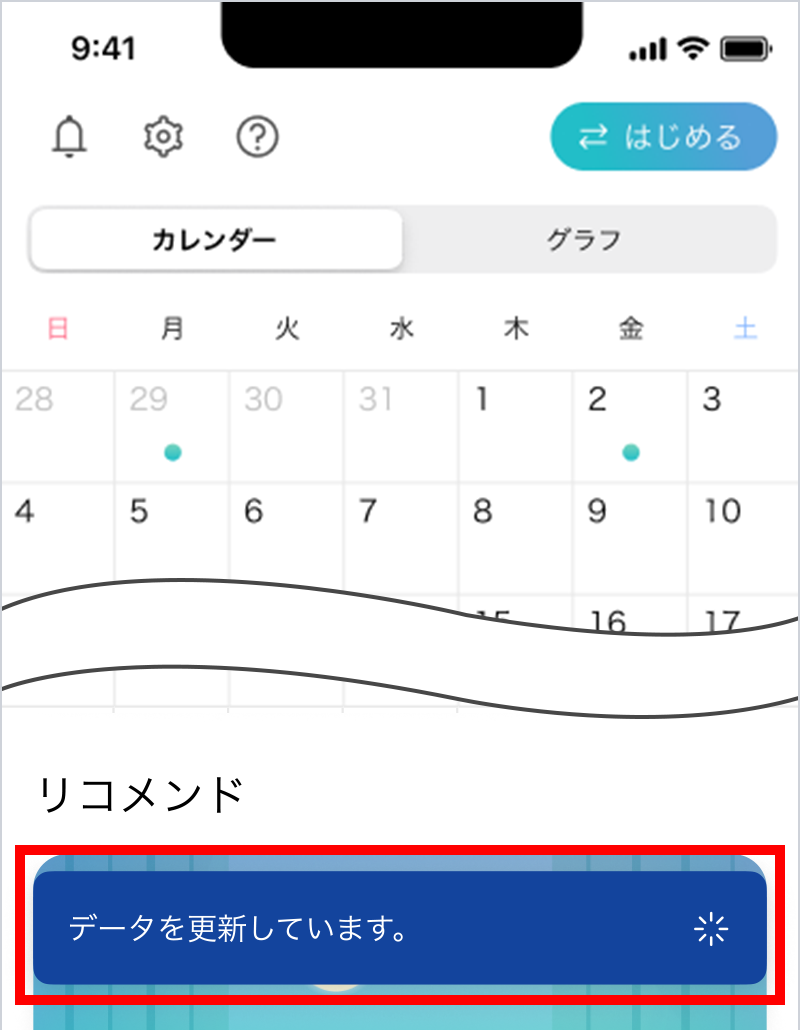
Task: Open the notifications bell
Action: (69, 137)
